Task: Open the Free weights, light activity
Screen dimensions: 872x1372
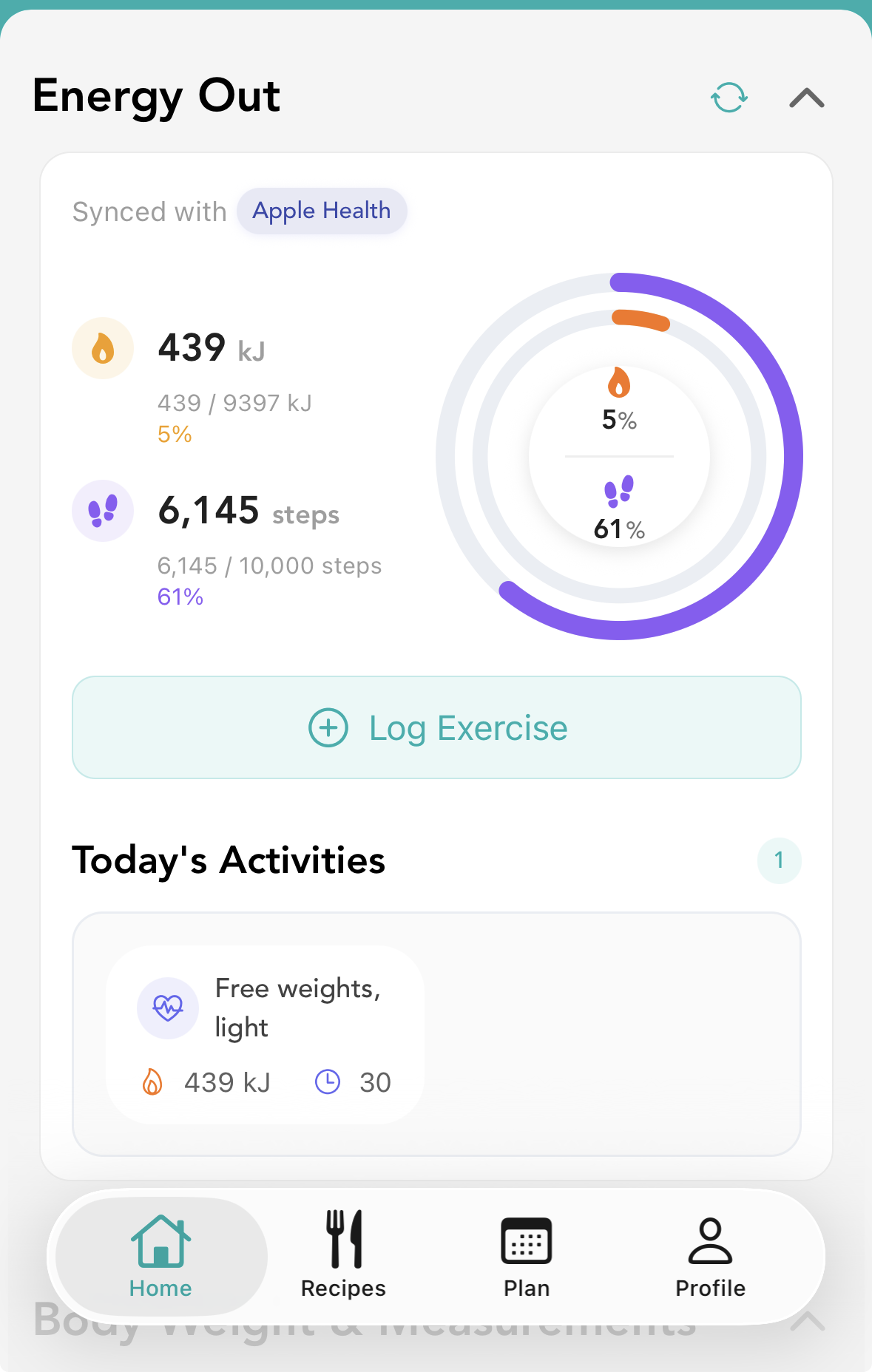Action: [266, 1035]
